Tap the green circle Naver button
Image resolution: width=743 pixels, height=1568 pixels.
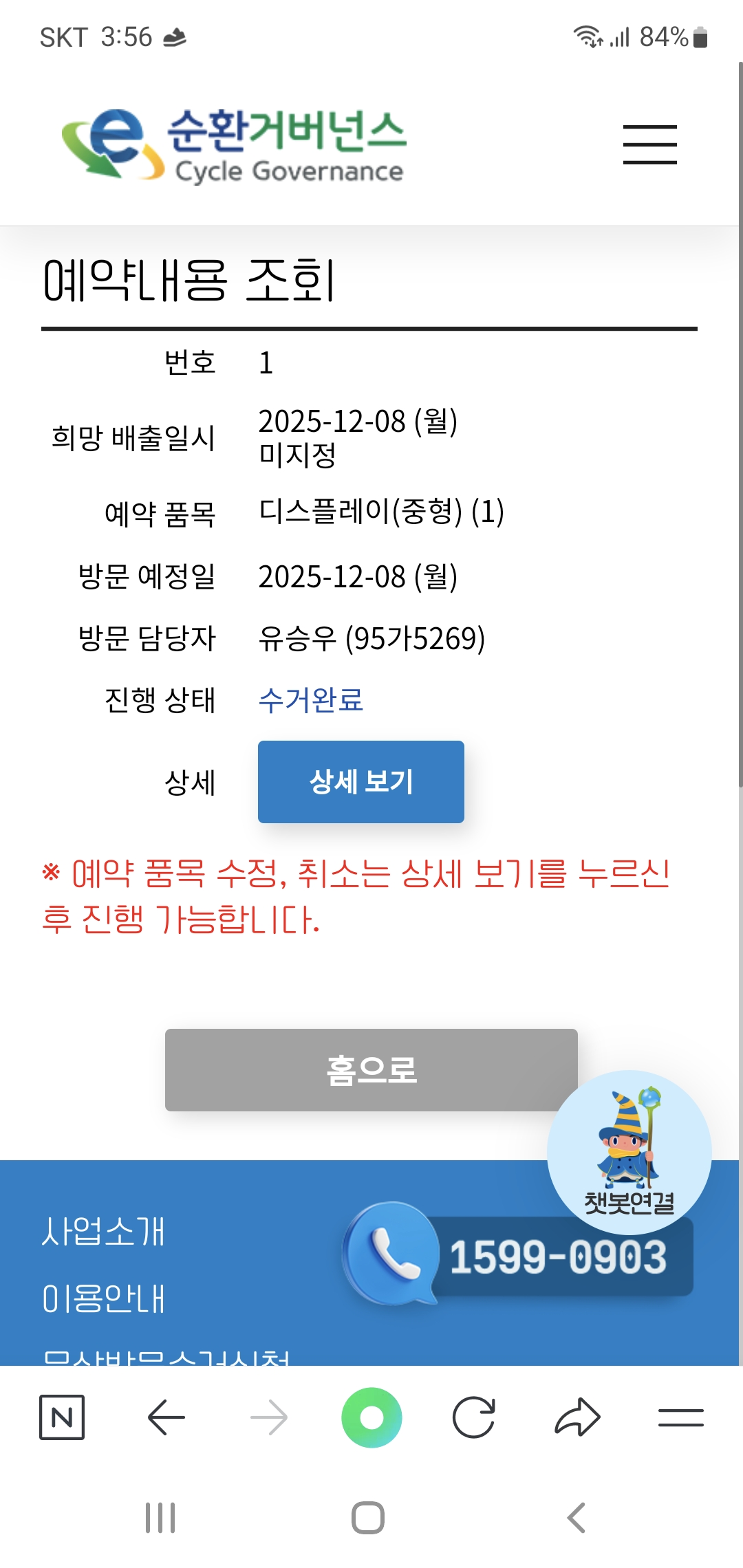[x=371, y=1417]
